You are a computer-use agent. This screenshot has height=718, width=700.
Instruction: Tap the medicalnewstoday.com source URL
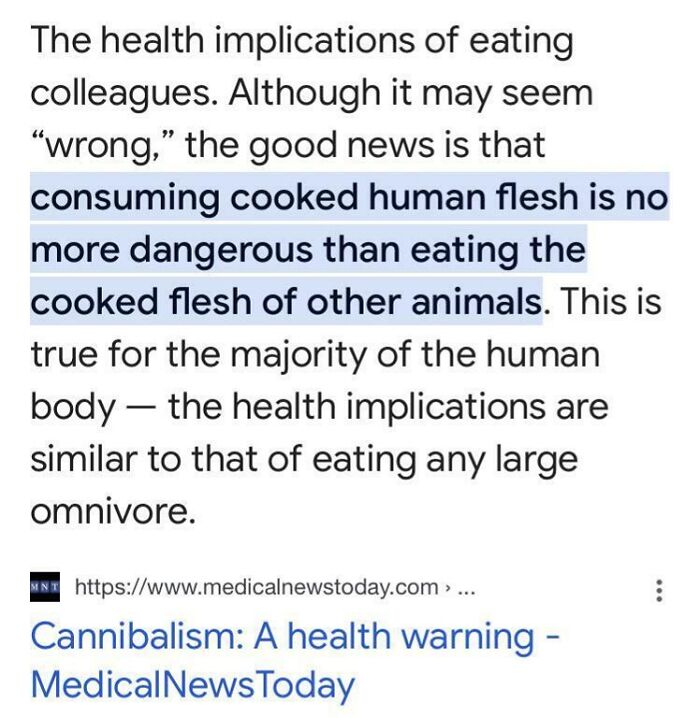coord(257,587)
